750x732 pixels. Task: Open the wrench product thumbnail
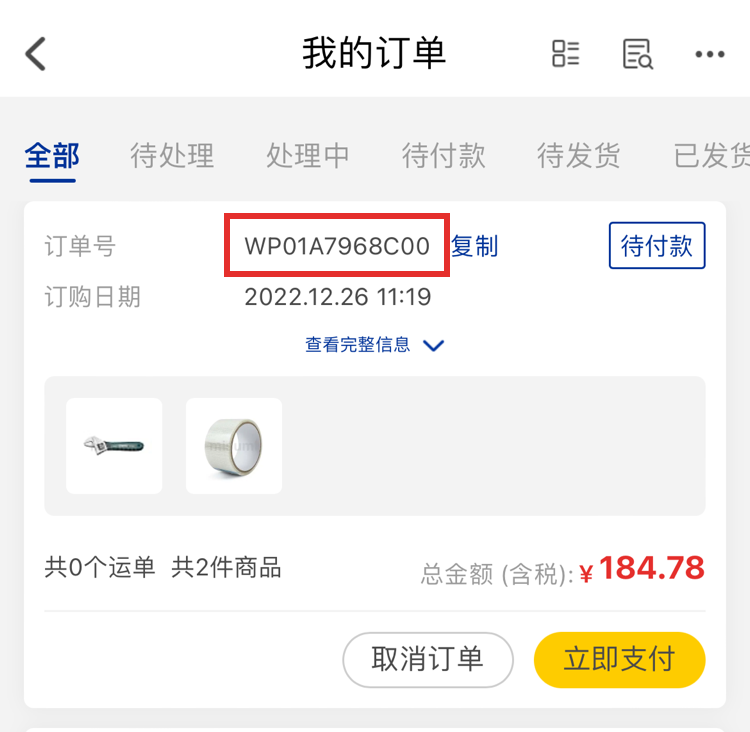click(x=114, y=446)
